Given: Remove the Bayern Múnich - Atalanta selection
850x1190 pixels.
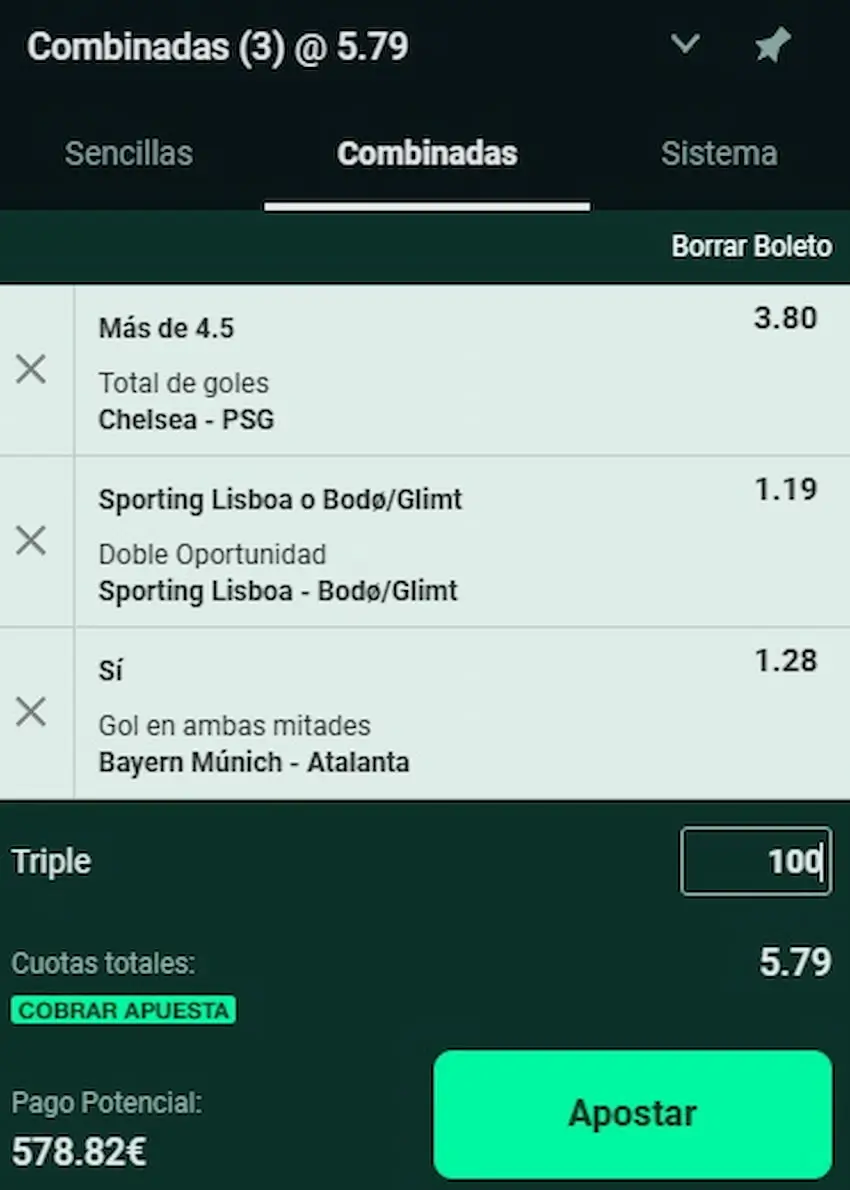Looking at the screenshot, I should [30, 711].
